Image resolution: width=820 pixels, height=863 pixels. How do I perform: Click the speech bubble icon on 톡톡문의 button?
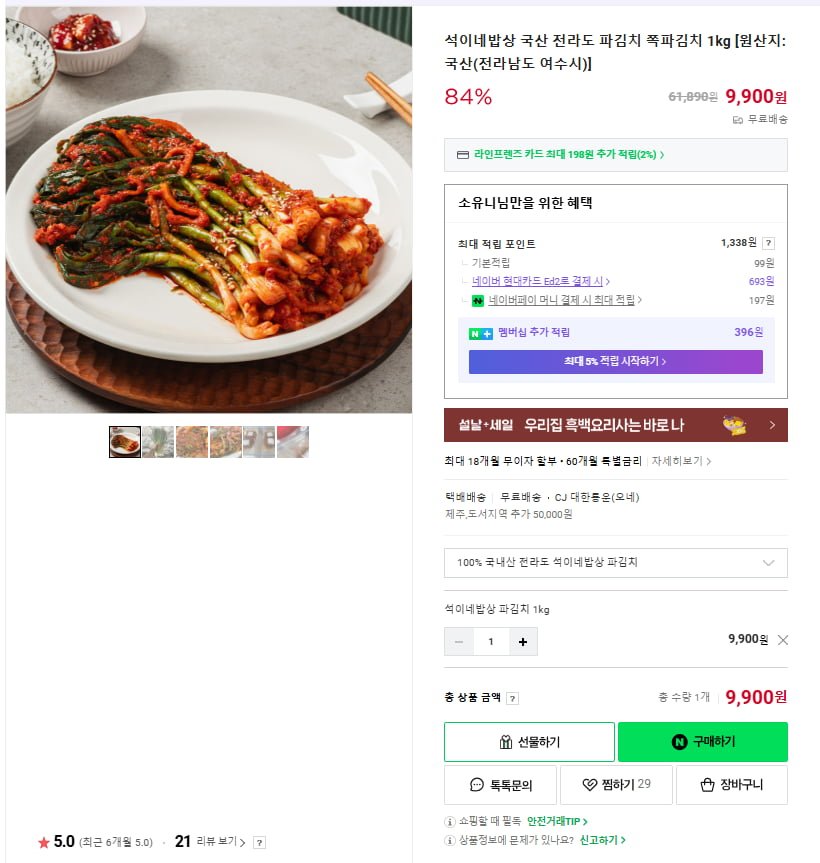coord(475,784)
